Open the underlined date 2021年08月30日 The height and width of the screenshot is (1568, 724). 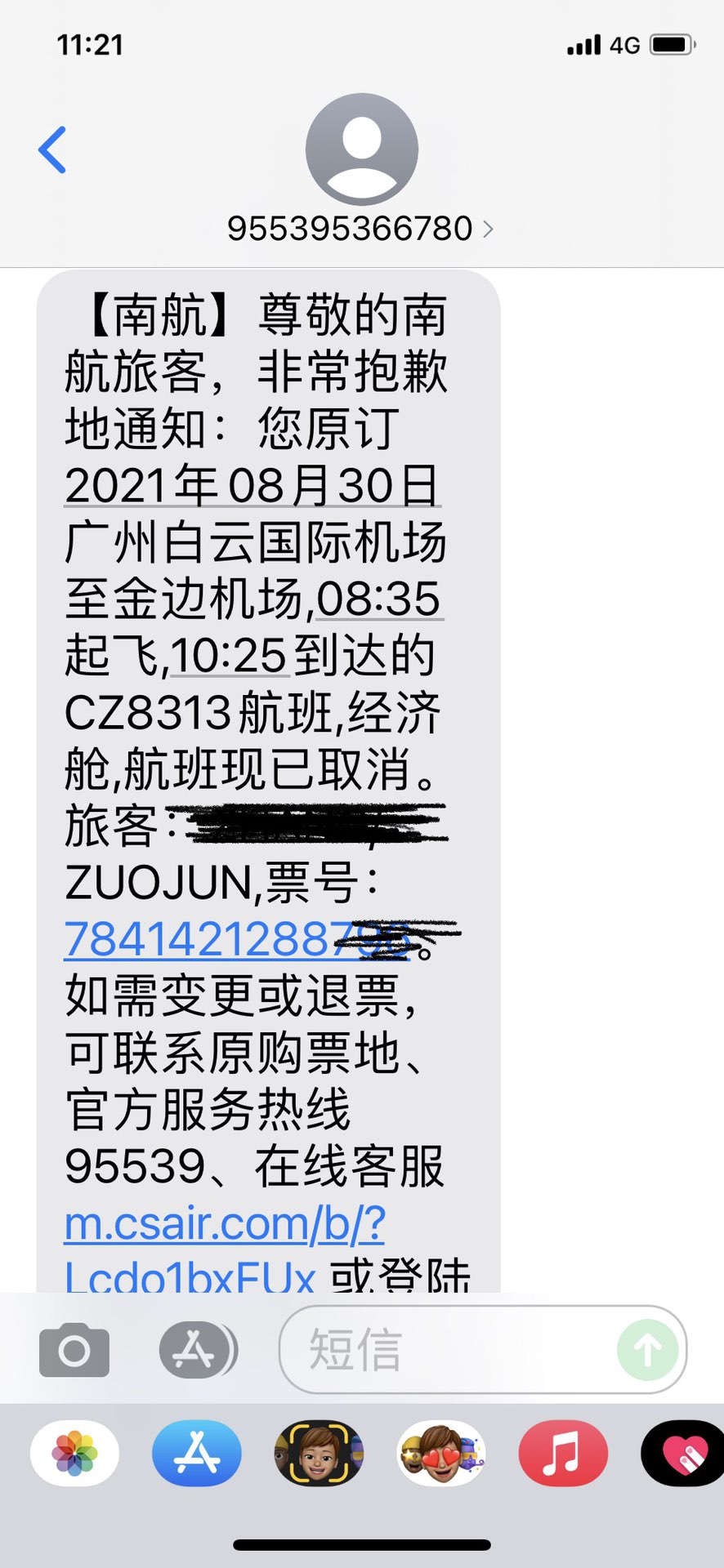[x=252, y=486]
